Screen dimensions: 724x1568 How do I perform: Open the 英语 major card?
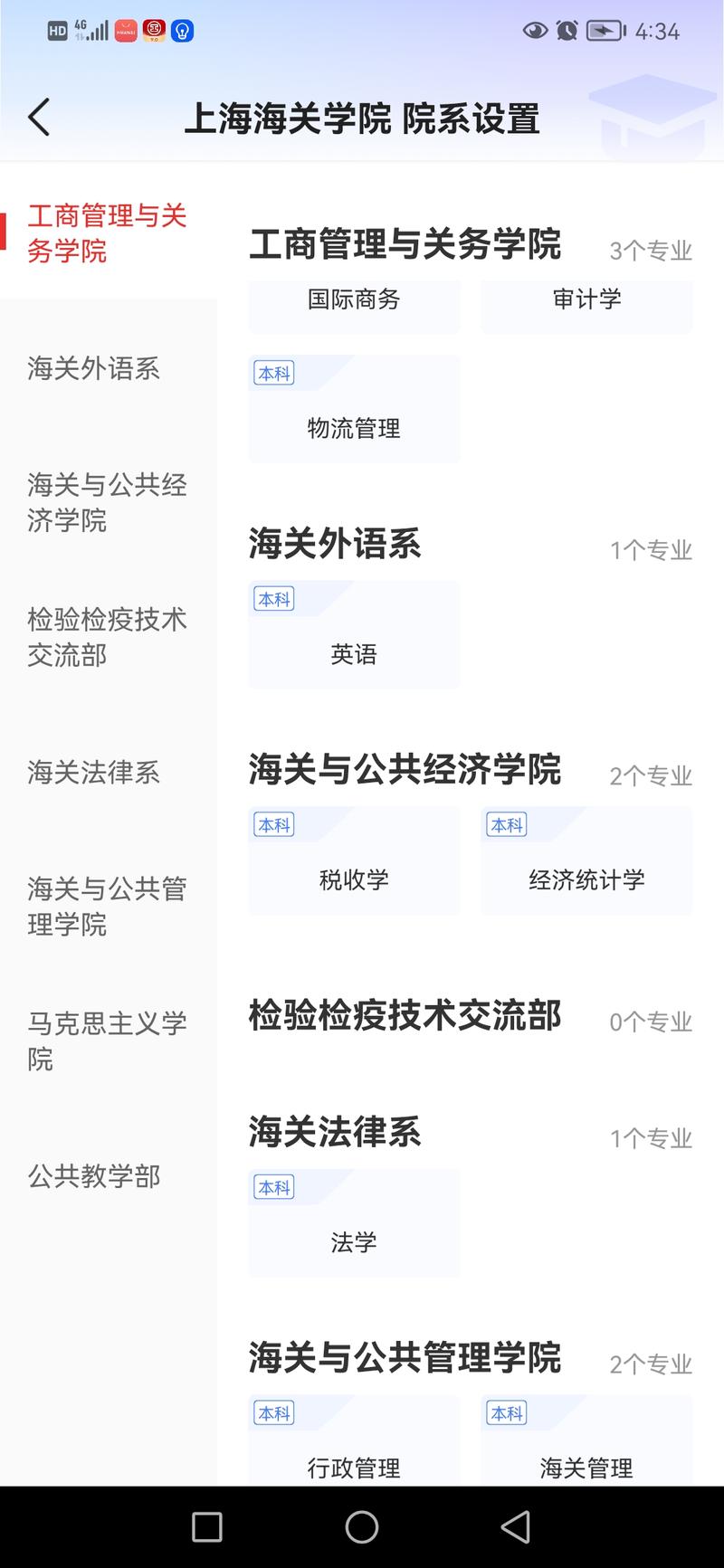coord(354,634)
